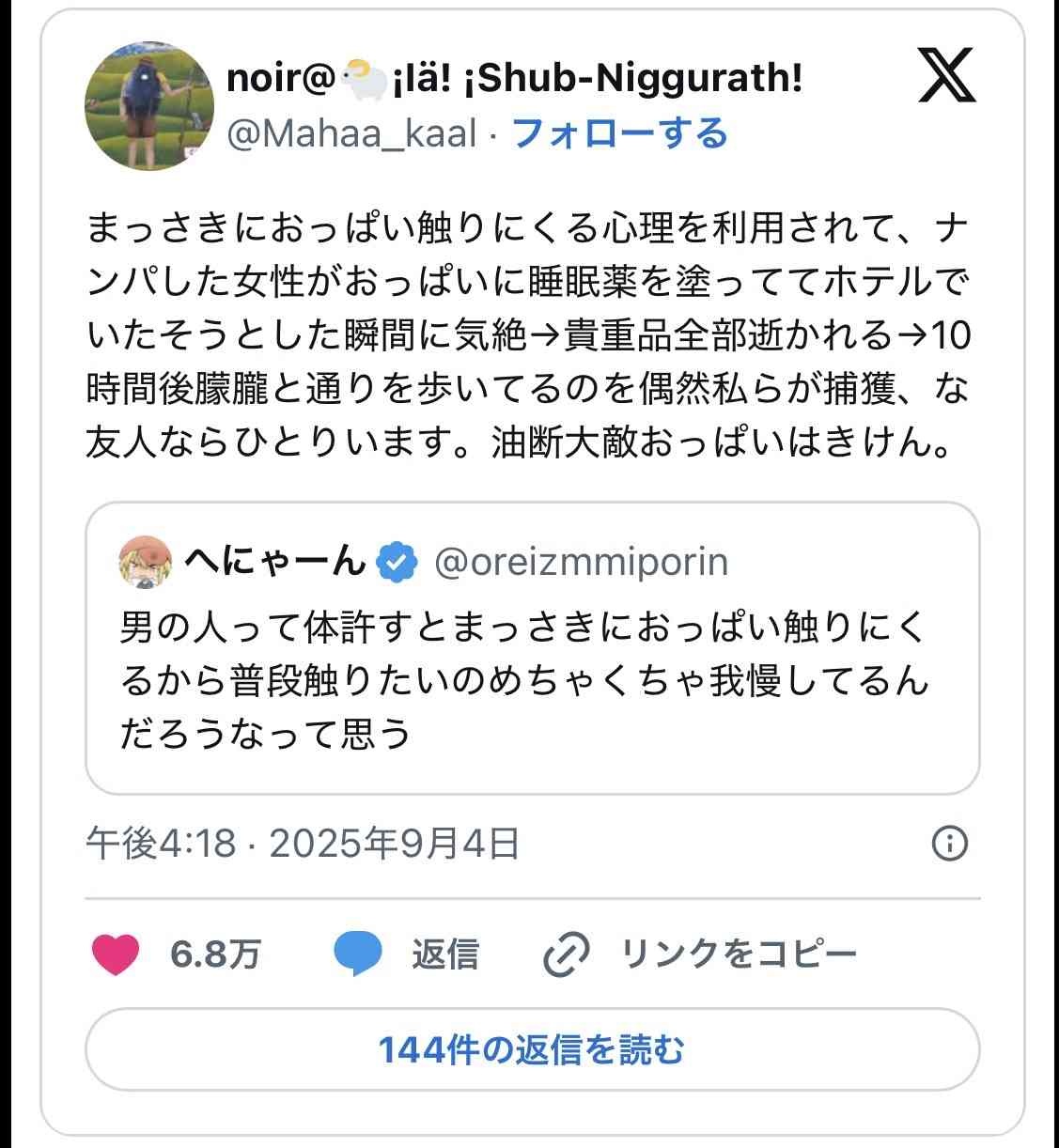
Task: Open noir@ profile avatar
Action: pyautogui.click(x=149, y=106)
